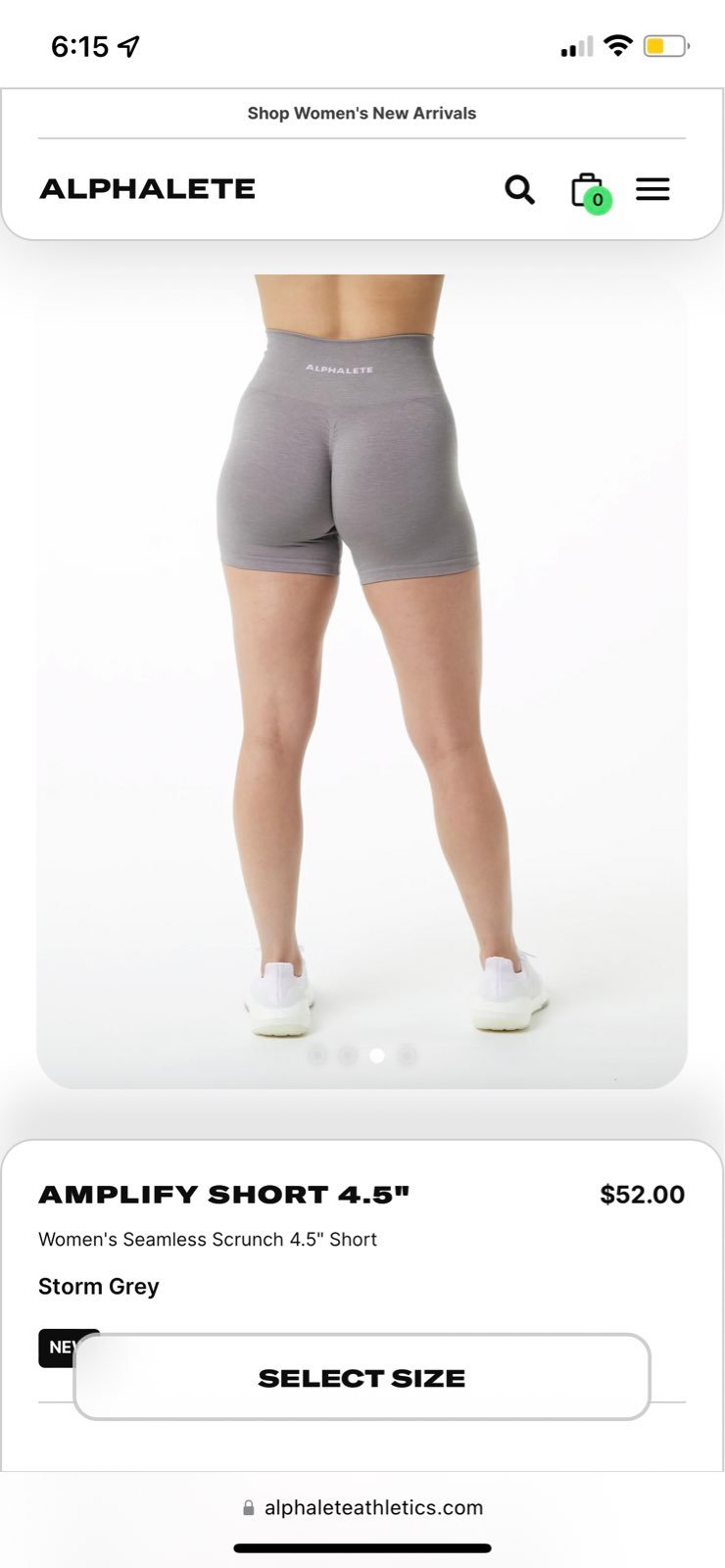Jump to the first product image dot
This screenshot has width=725, height=1568.
pos(317,1055)
